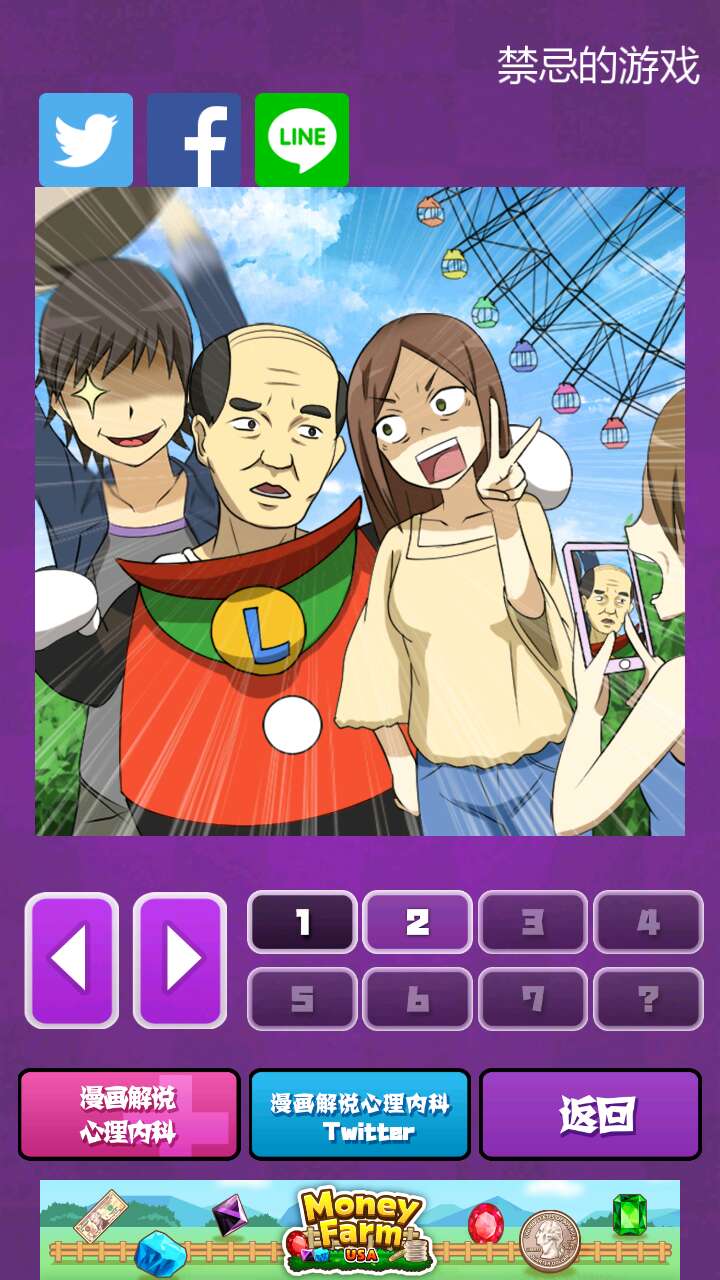
Task: Select picture number 6
Action: pos(417,999)
